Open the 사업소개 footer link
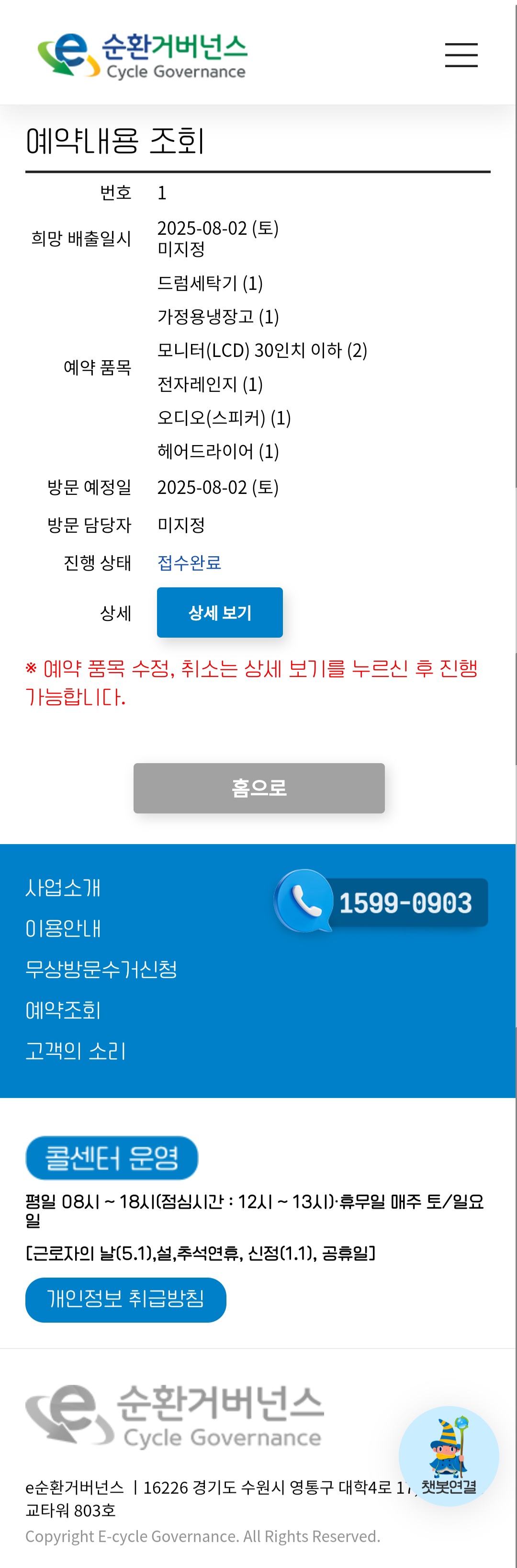This screenshot has width=517, height=1568. pos(63,887)
